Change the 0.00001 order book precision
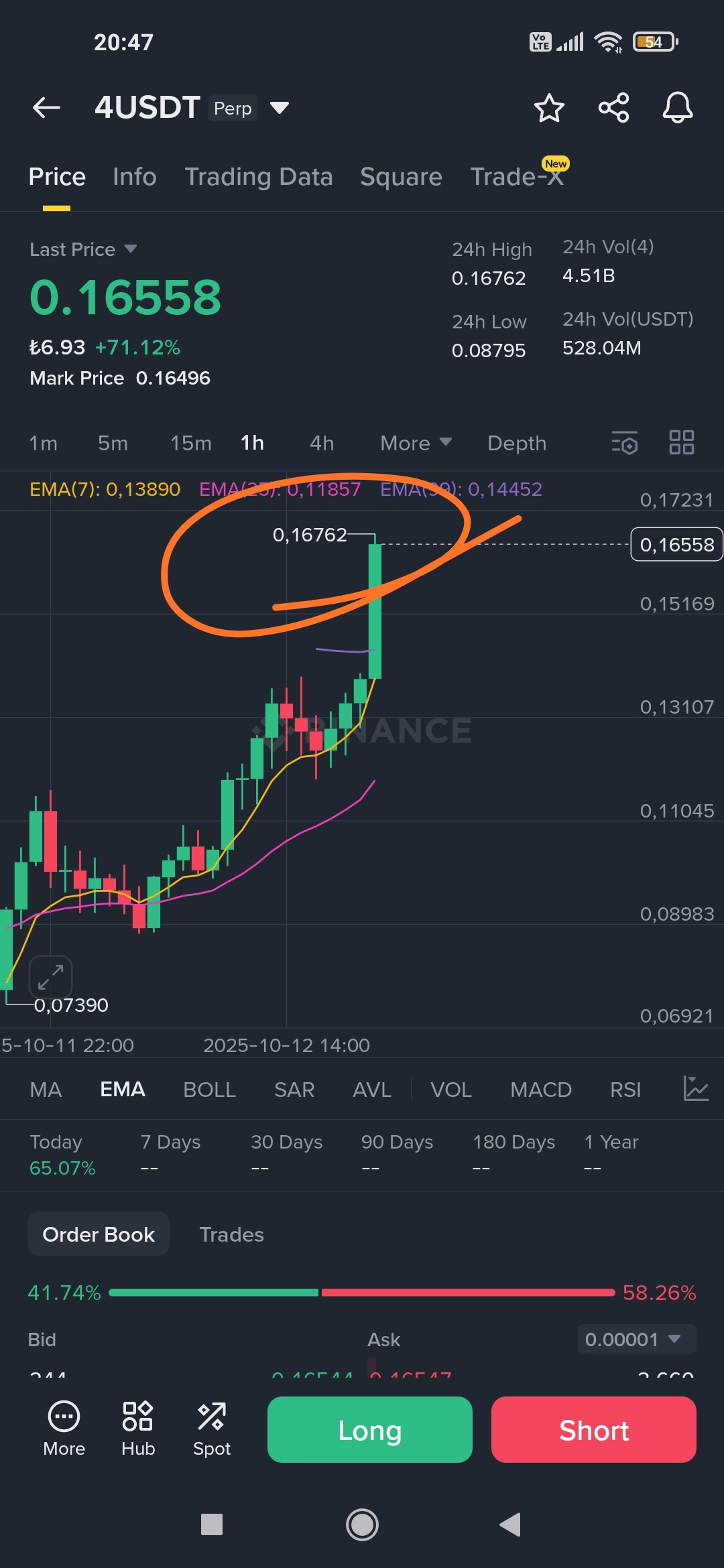The image size is (724, 1568). point(636,1340)
